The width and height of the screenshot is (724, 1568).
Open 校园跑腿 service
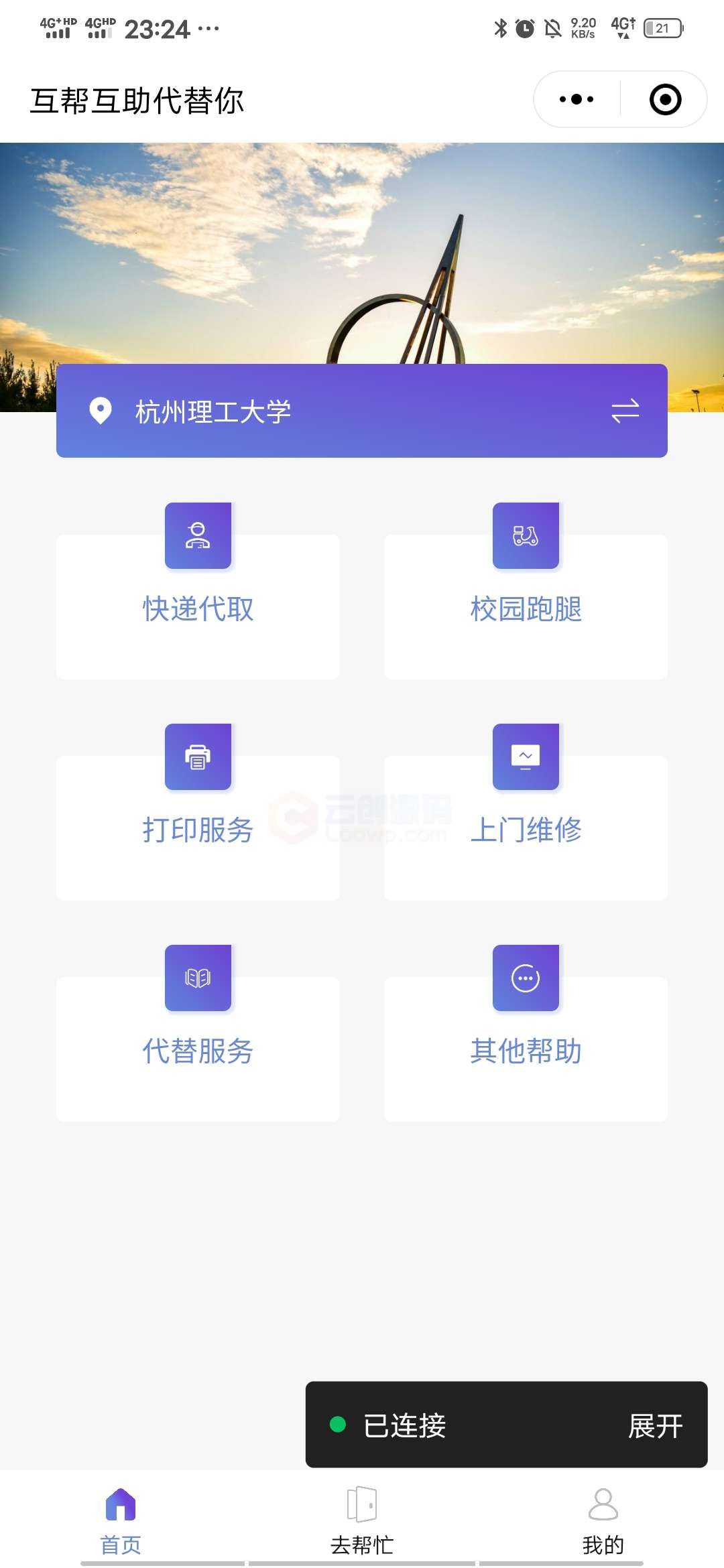[x=526, y=591]
